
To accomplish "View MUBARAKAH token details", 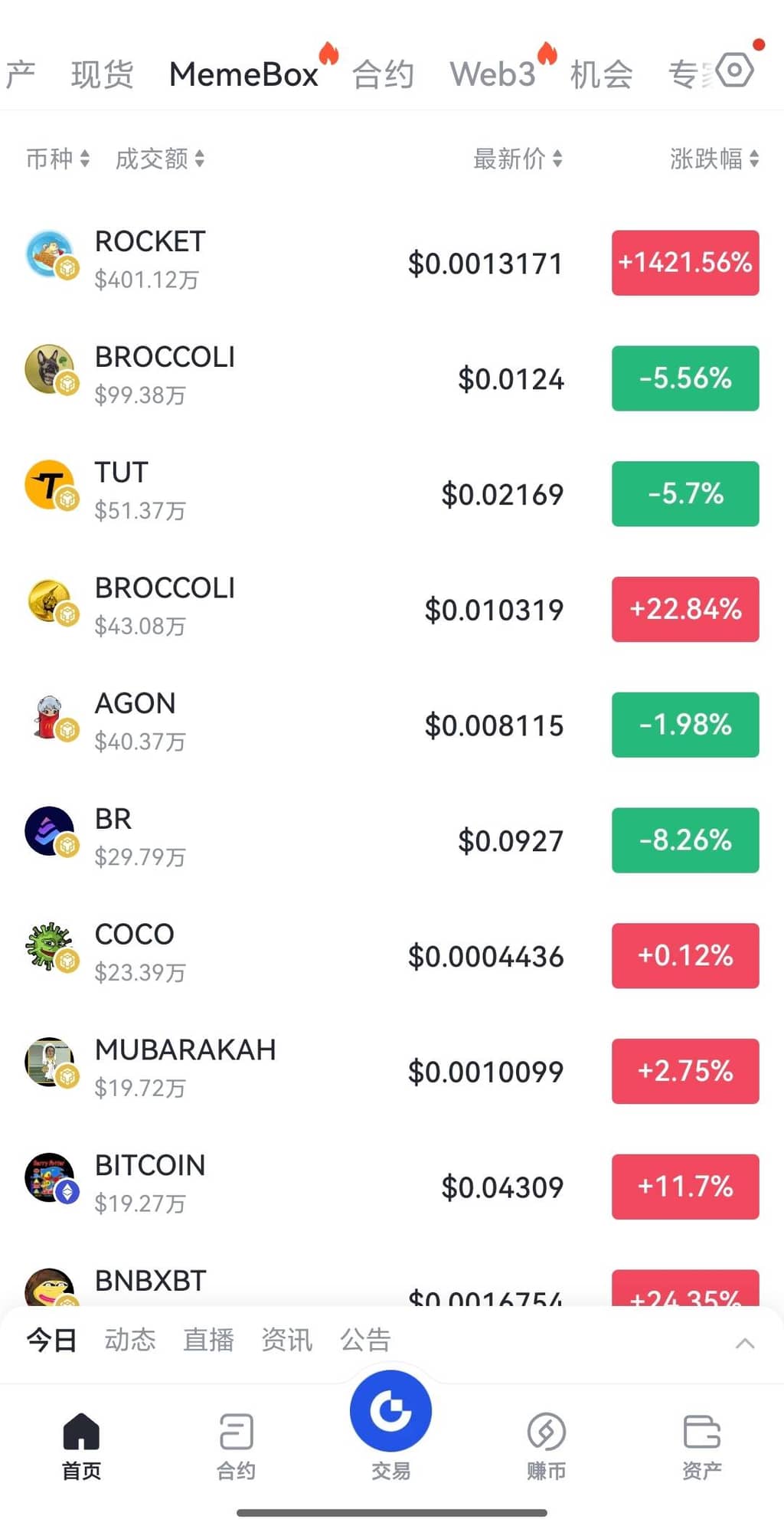I will click(x=306, y=1070).
